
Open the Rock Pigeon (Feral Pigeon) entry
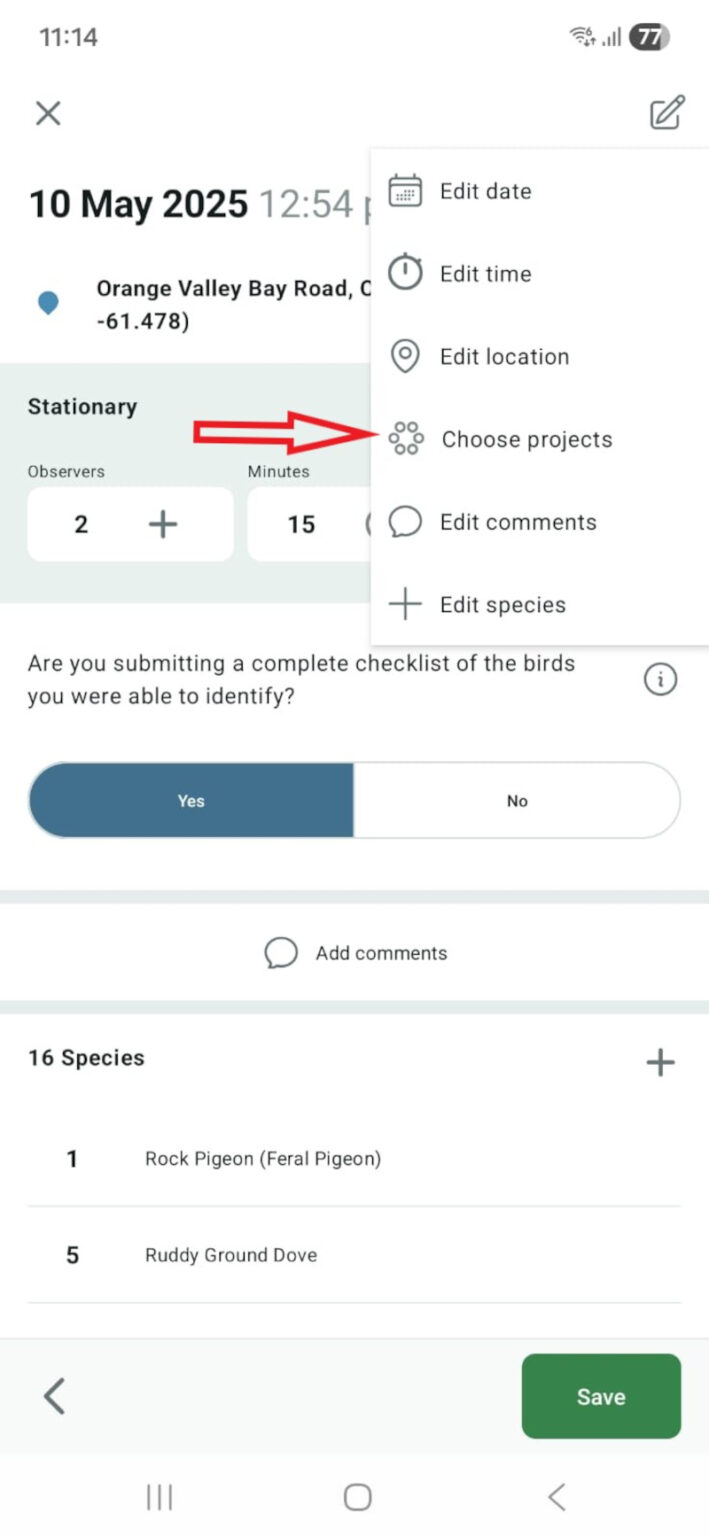263,1159
